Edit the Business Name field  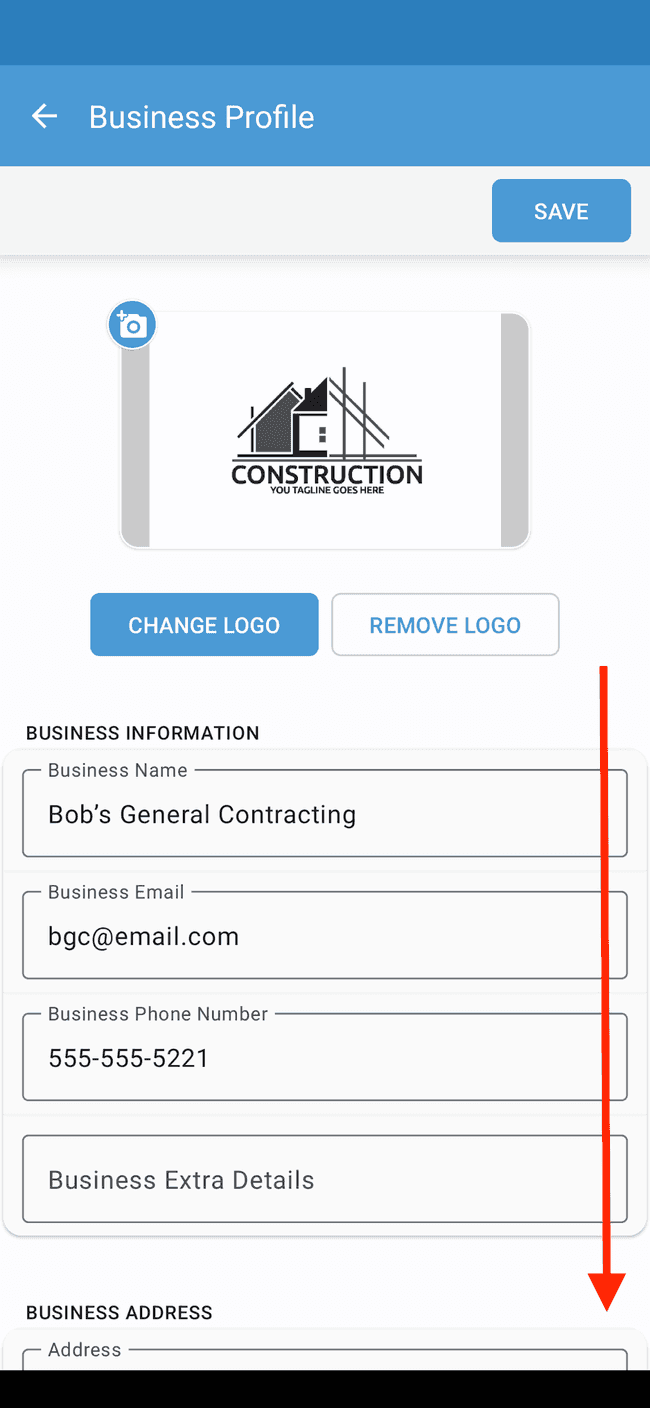coord(325,813)
